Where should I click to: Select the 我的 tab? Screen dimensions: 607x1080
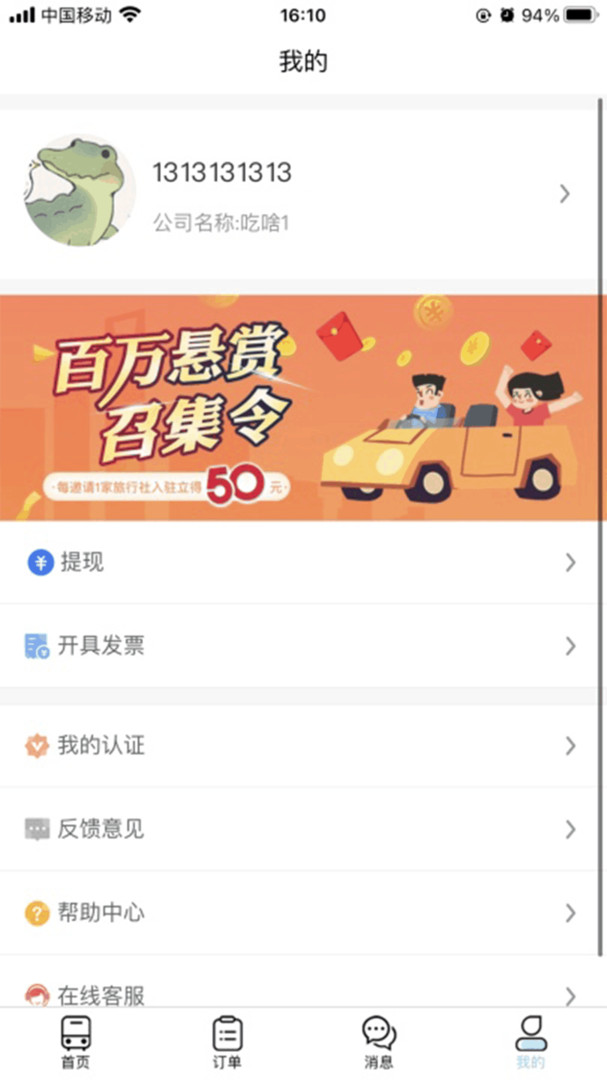pos(531,1042)
